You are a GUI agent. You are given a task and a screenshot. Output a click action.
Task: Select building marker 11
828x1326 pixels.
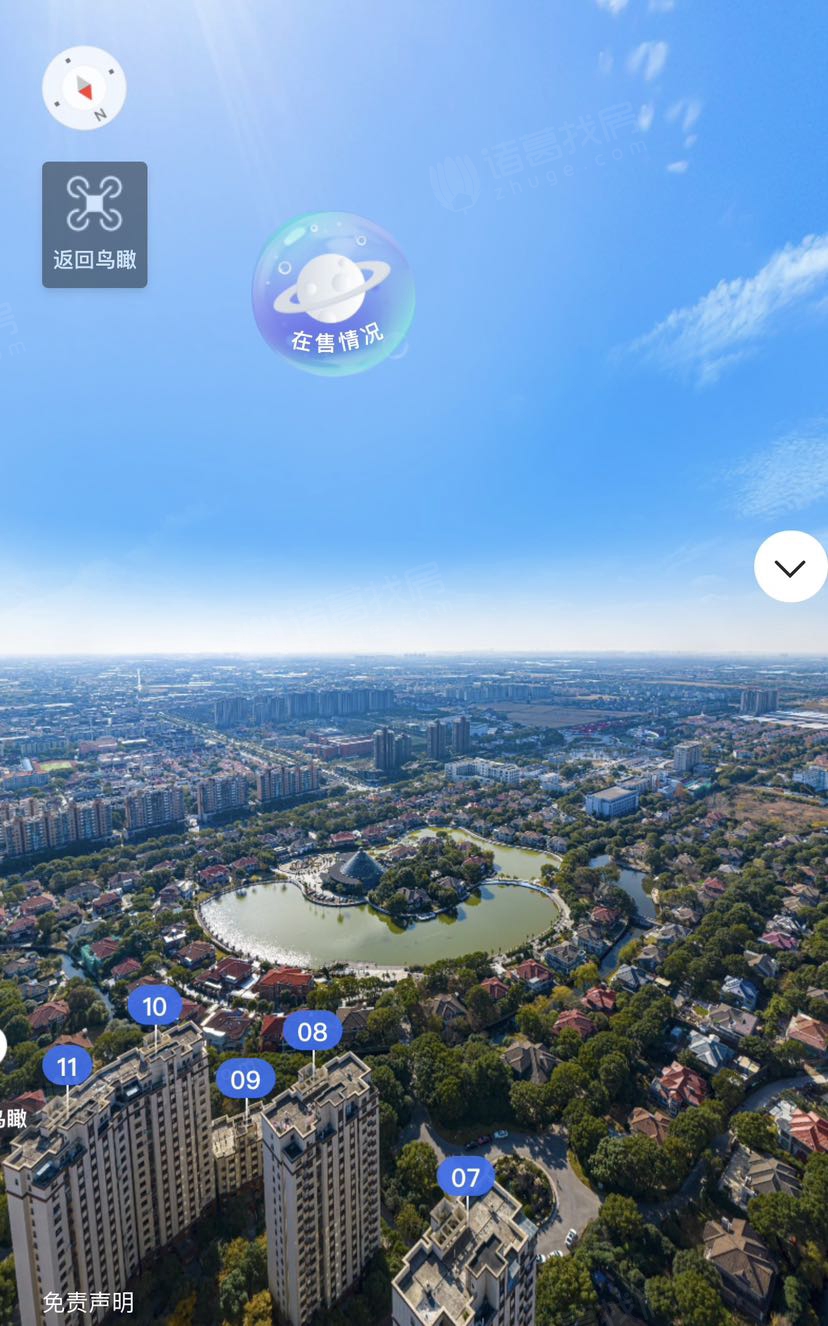[x=67, y=1066]
